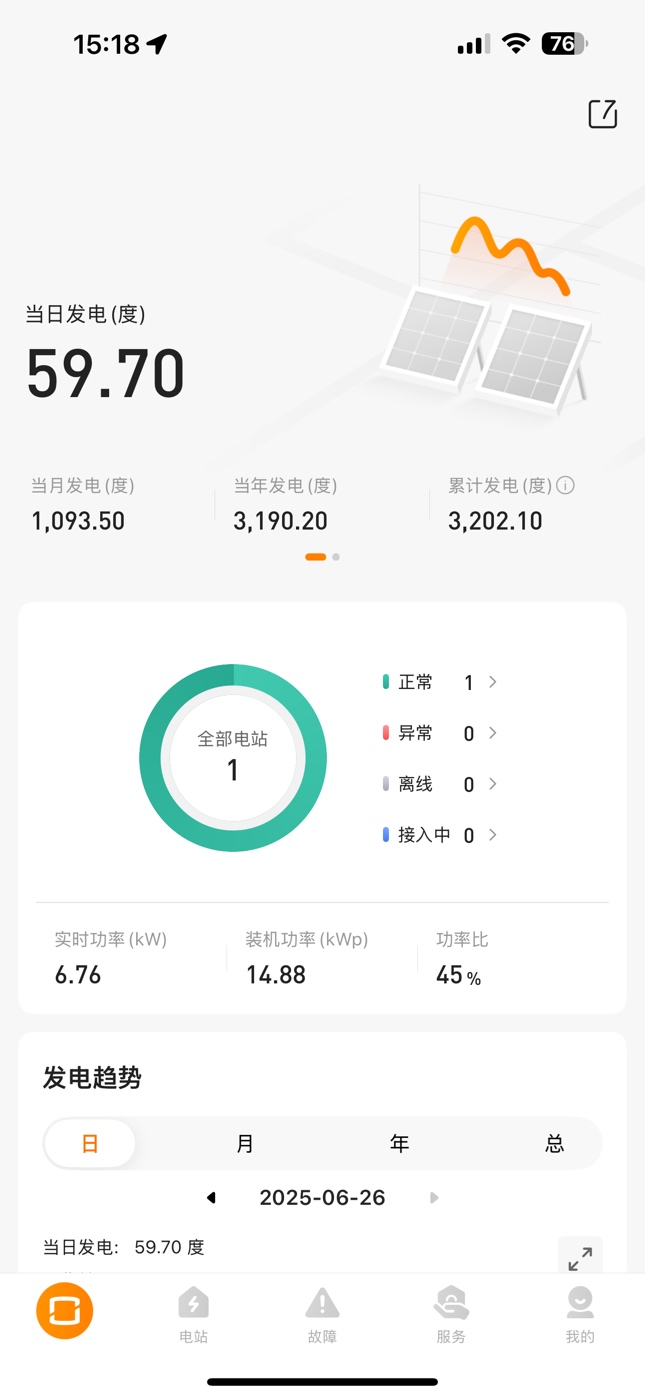Switch to the 我的 tab
Image resolution: width=645 pixels, height=1398 pixels.
(580, 1315)
